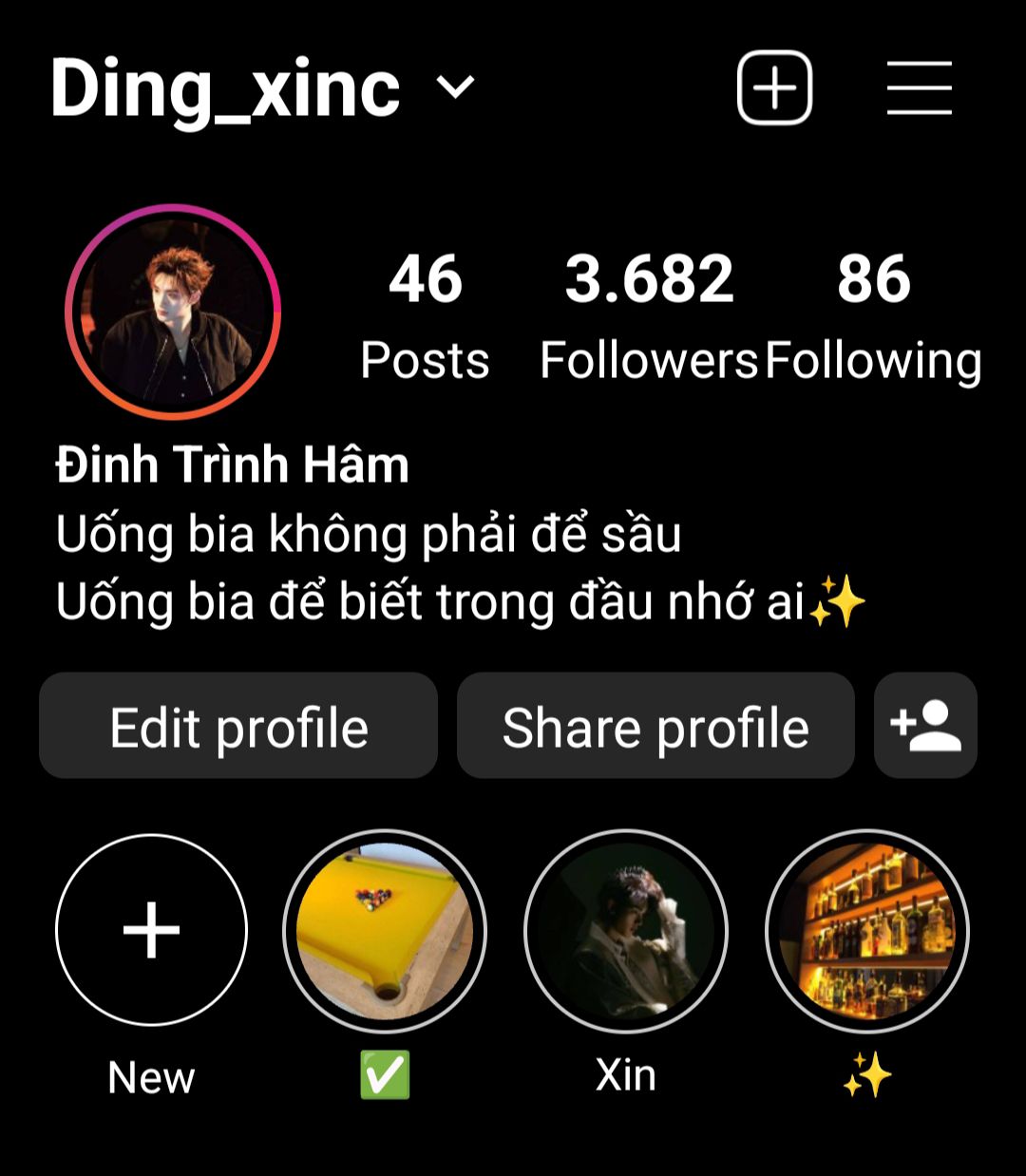Open the checkmark billiards highlight

tap(385, 932)
